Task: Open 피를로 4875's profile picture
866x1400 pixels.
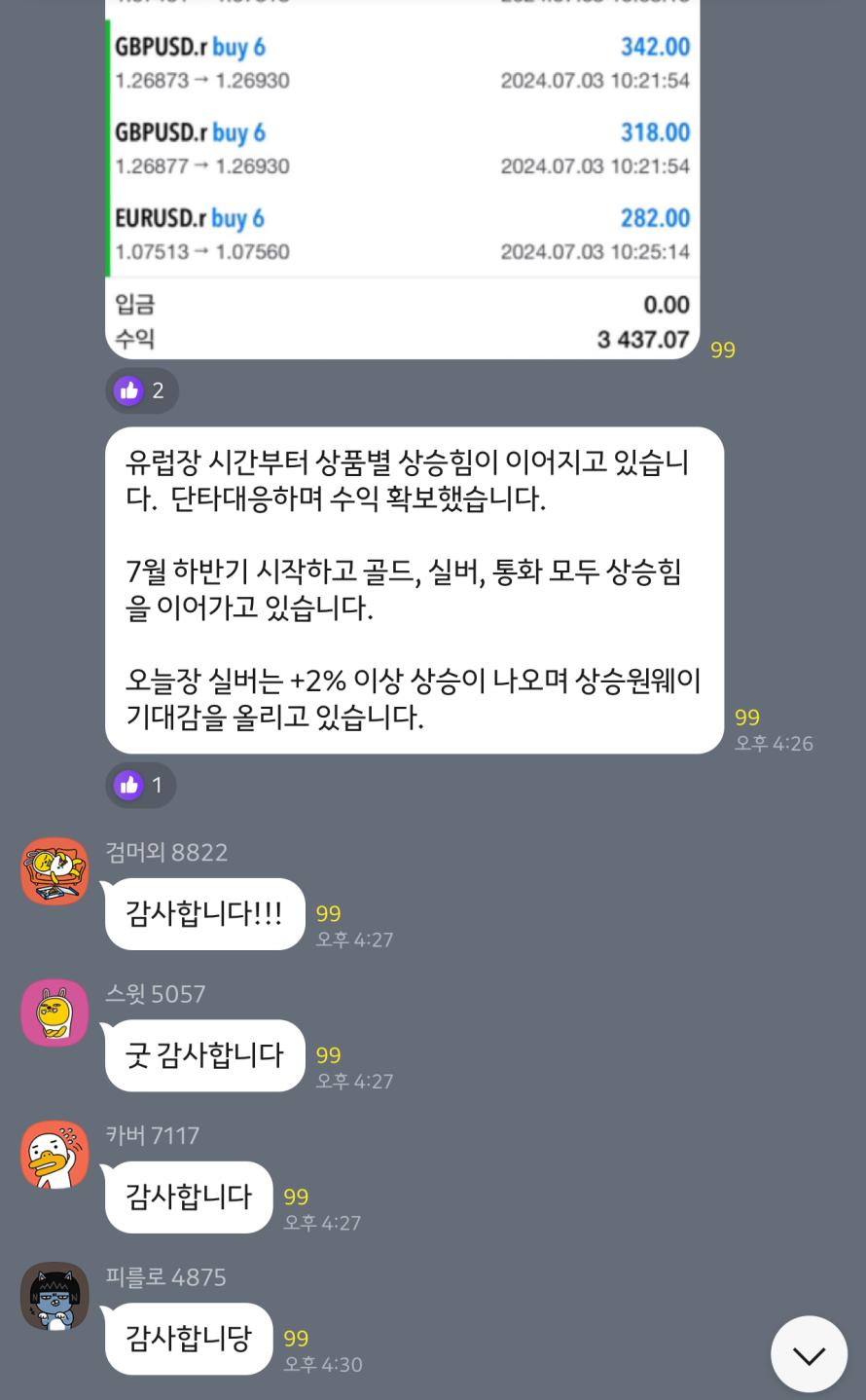Action: (x=54, y=1296)
